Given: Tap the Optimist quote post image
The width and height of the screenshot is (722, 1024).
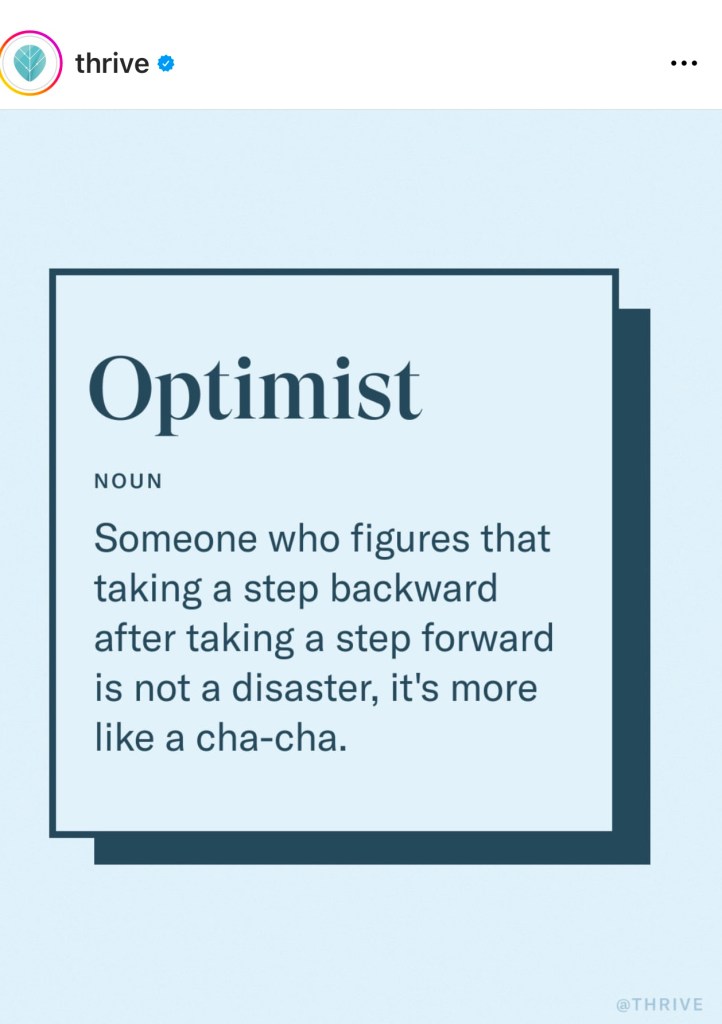Looking at the screenshot, I should (360, 560).
